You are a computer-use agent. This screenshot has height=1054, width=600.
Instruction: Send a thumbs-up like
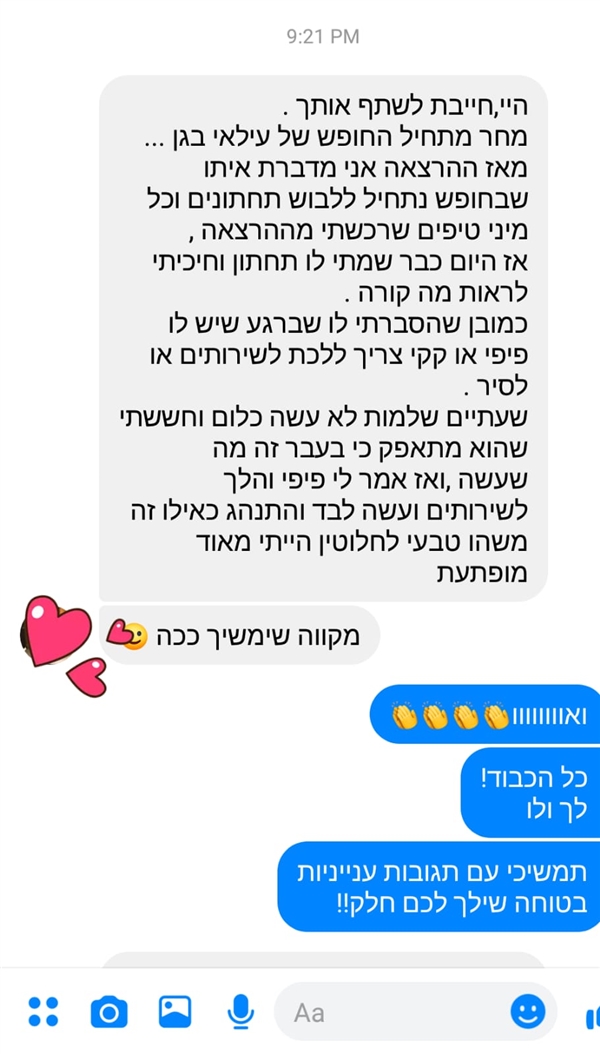592,1014
